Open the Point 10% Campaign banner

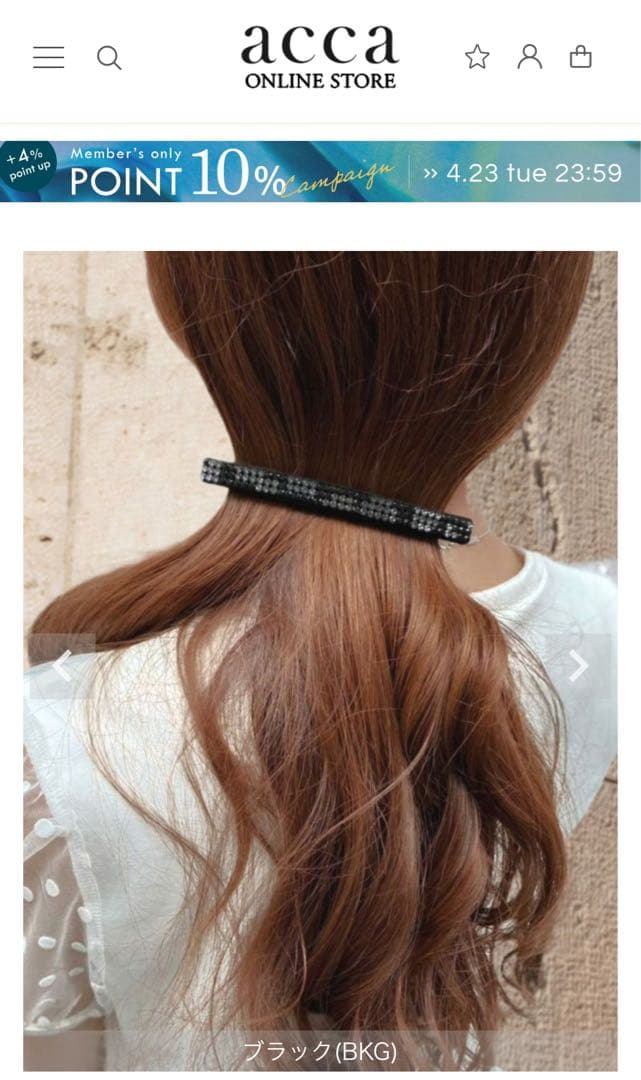320,172
